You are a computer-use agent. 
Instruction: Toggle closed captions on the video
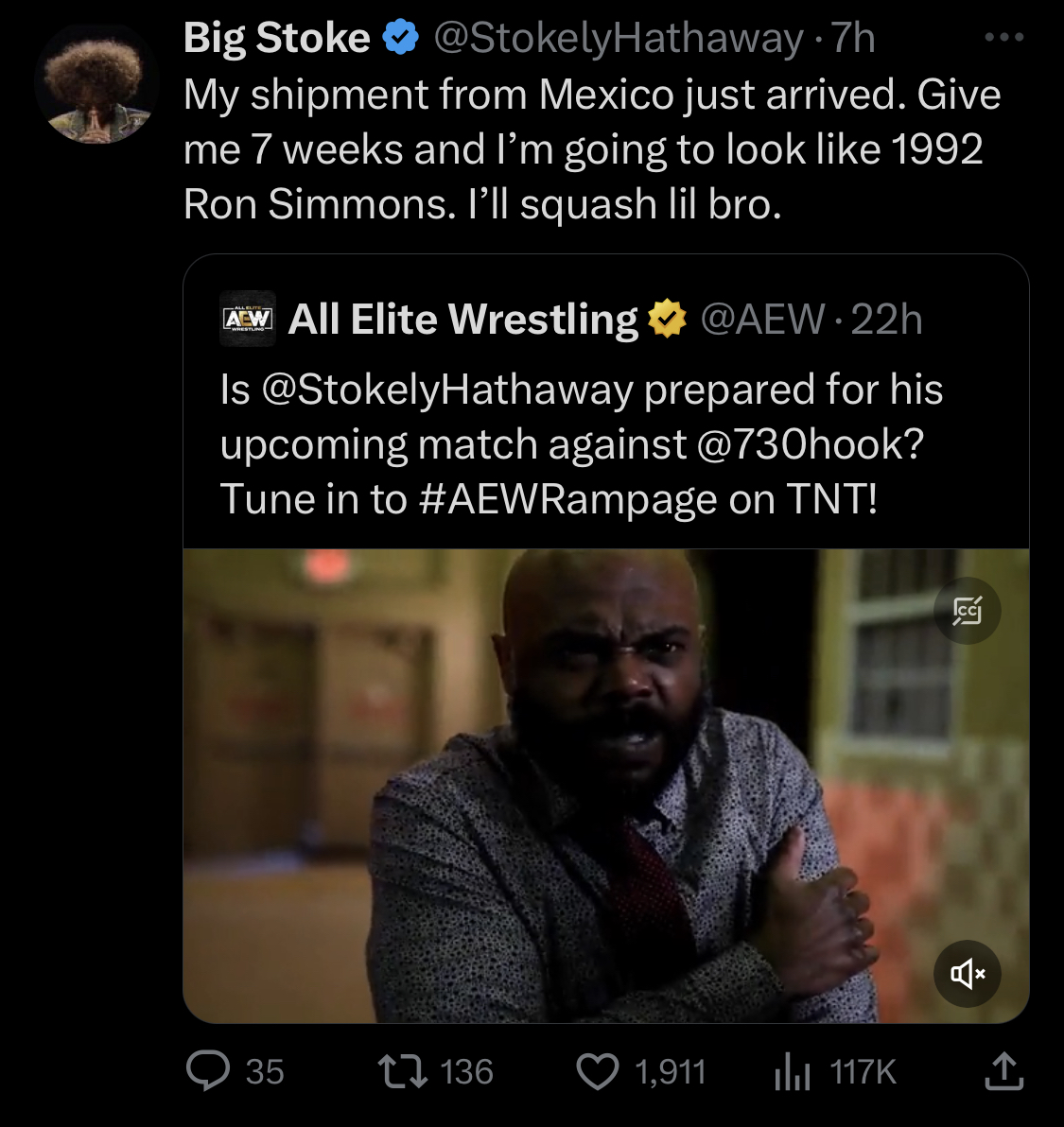click(967, 611)
